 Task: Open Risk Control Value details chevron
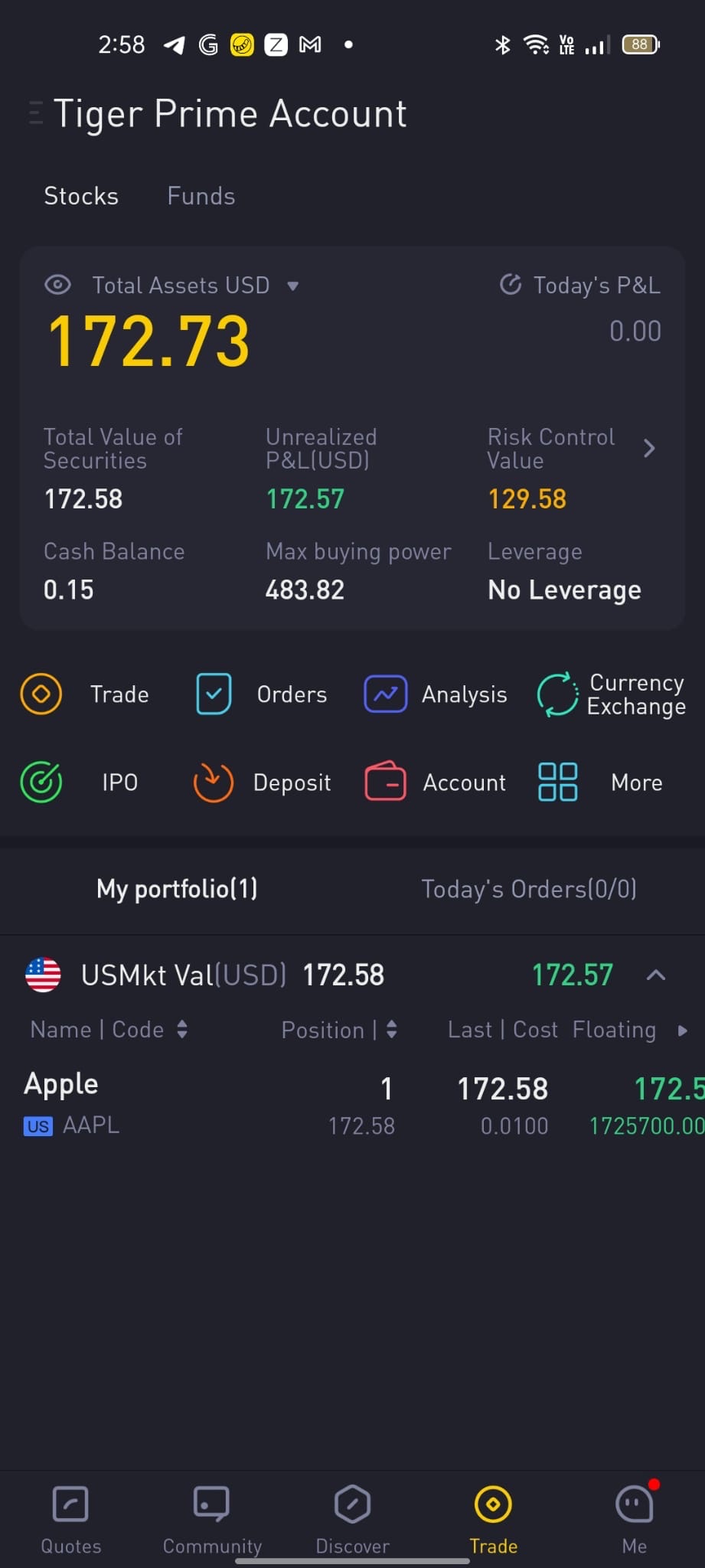pos(649,448)
